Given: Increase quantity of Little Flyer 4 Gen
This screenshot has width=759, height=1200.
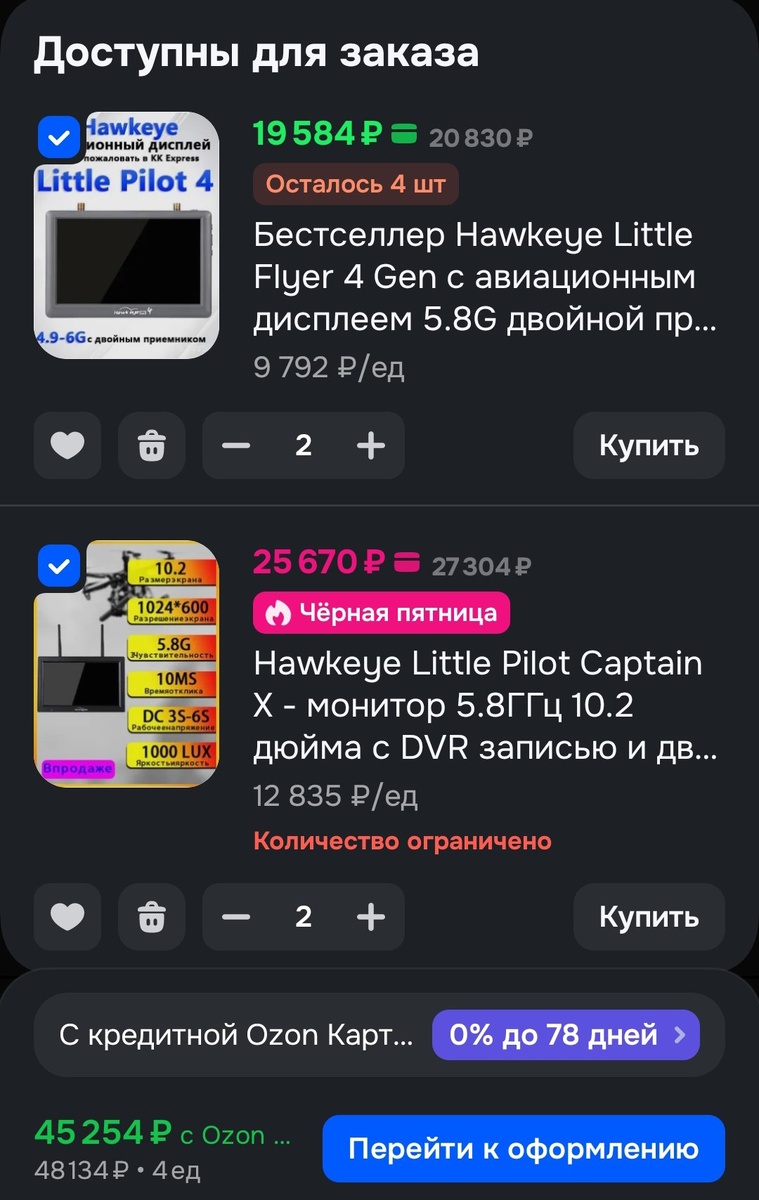Looking at the screenshot, I should point(370,445).
